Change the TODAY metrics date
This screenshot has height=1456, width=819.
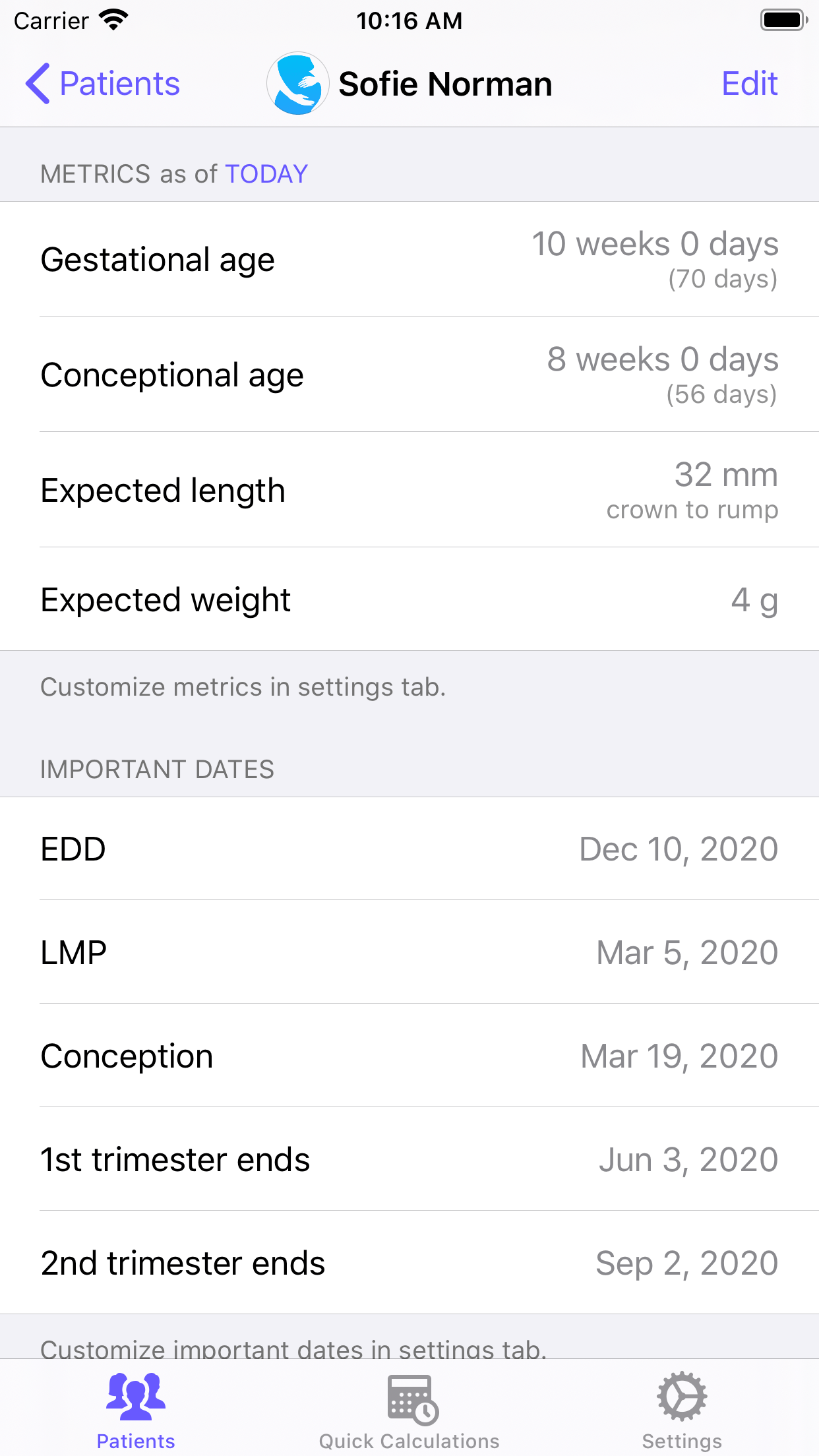click(266, 174)
